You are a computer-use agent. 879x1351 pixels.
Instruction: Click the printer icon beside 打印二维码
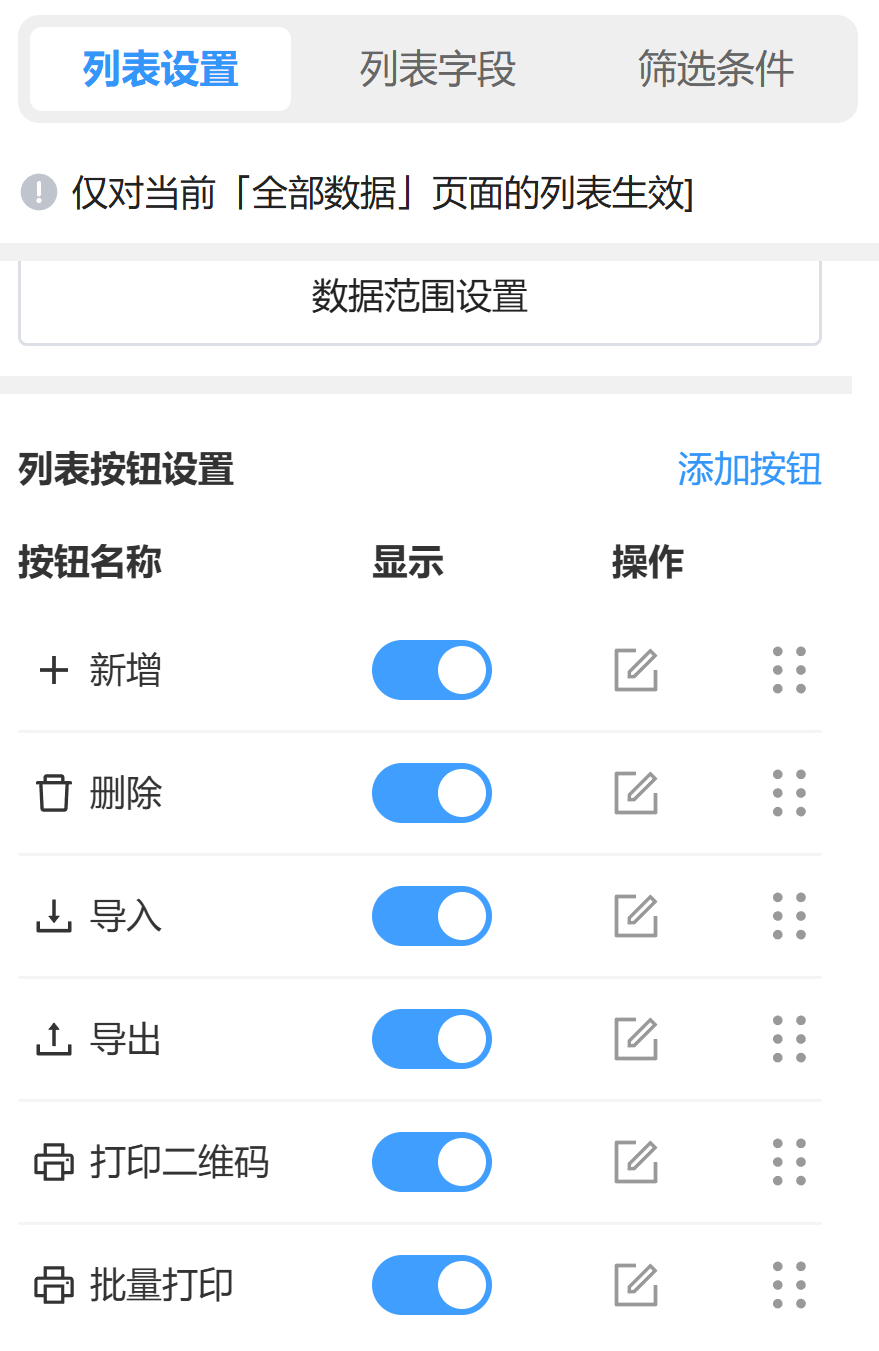click(x=53, y=1162)
